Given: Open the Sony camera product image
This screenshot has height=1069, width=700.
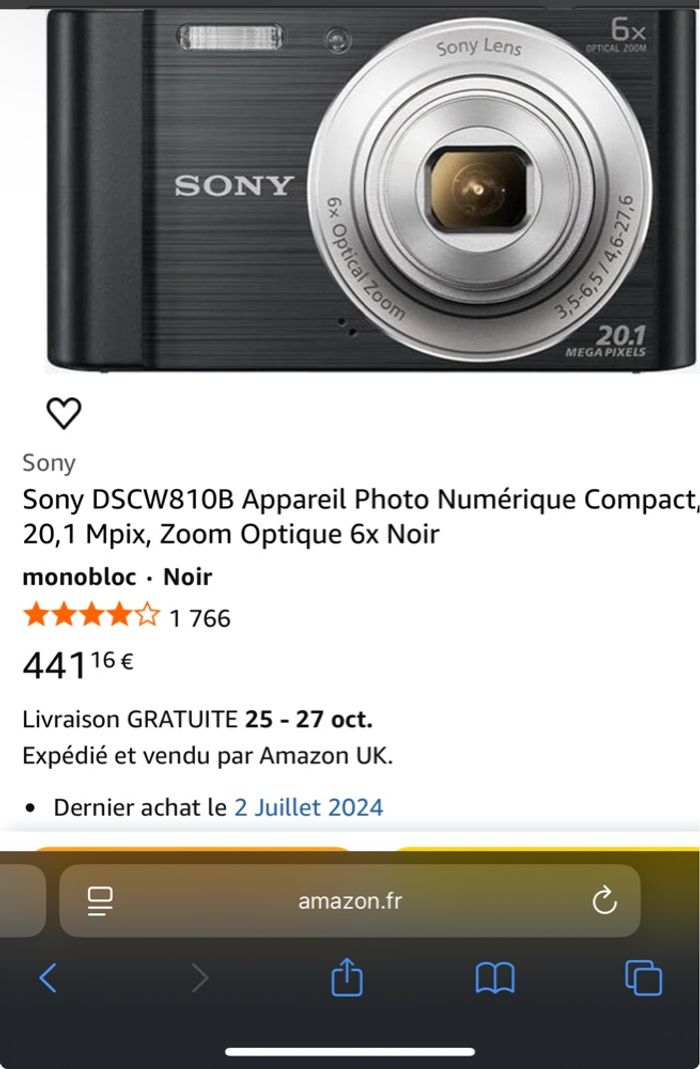Looking at the screenshot, I should [372, 190].
